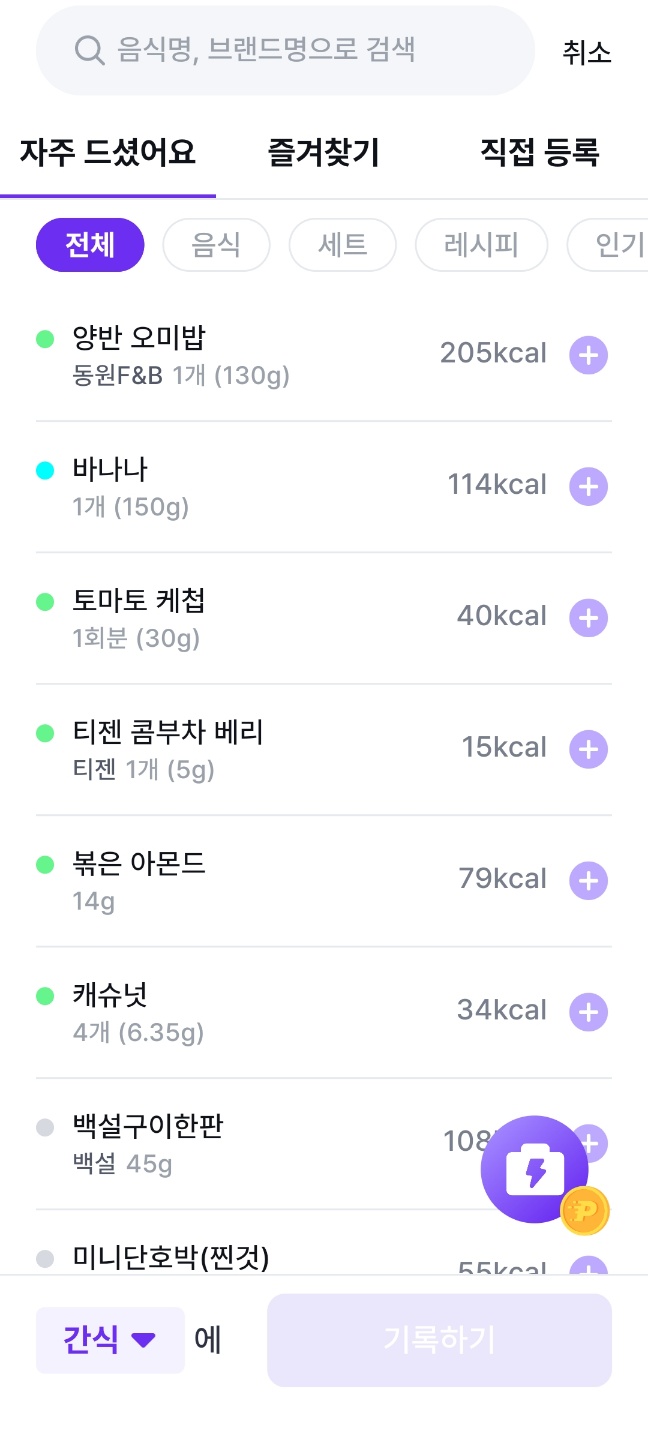The width and height of the screenshot is (648, 1441).
Task: Switch to the 즐겨찾기 tab
Action: coord(324,153)
